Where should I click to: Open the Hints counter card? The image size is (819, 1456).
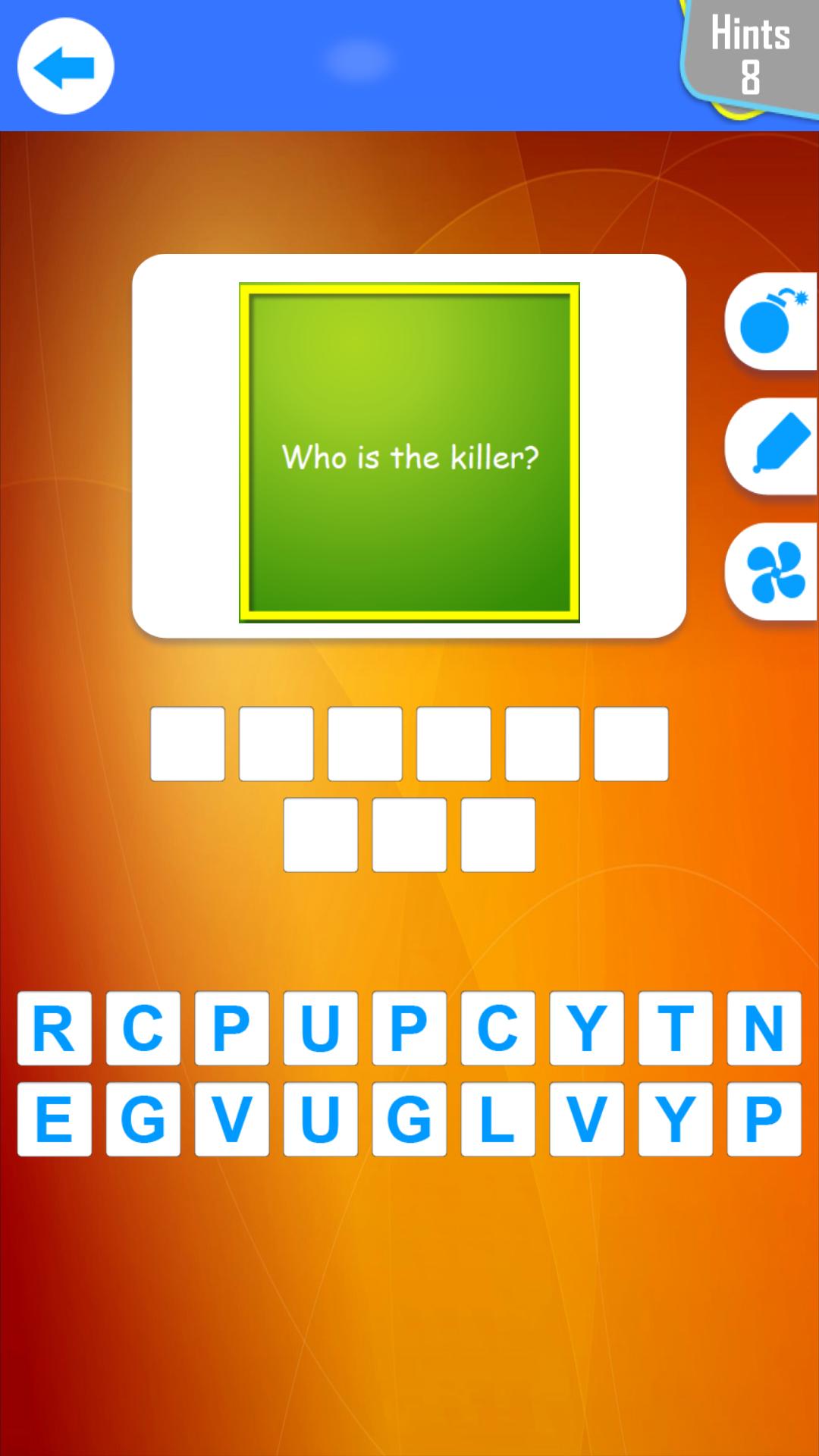[x=751, y=57]
